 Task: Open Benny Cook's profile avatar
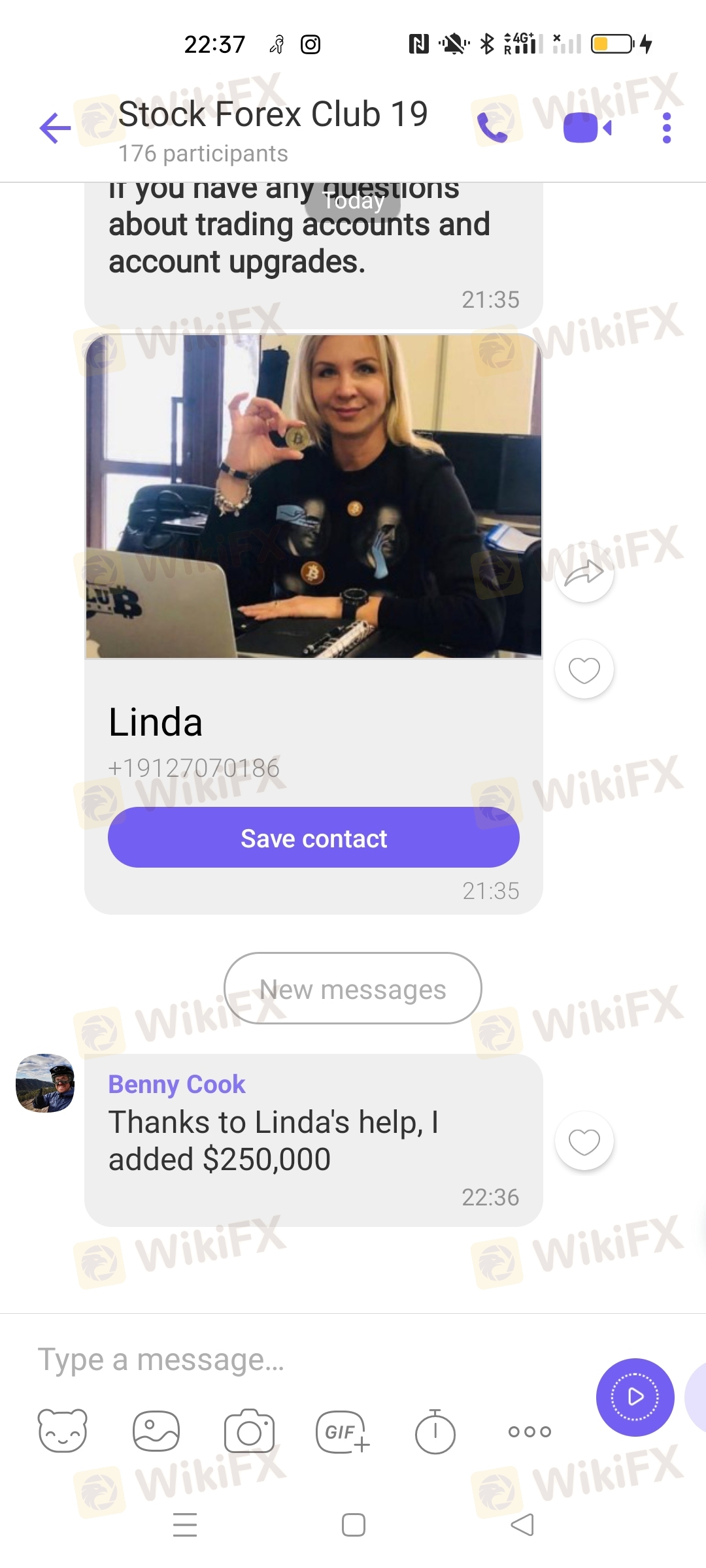(45, 1083)
